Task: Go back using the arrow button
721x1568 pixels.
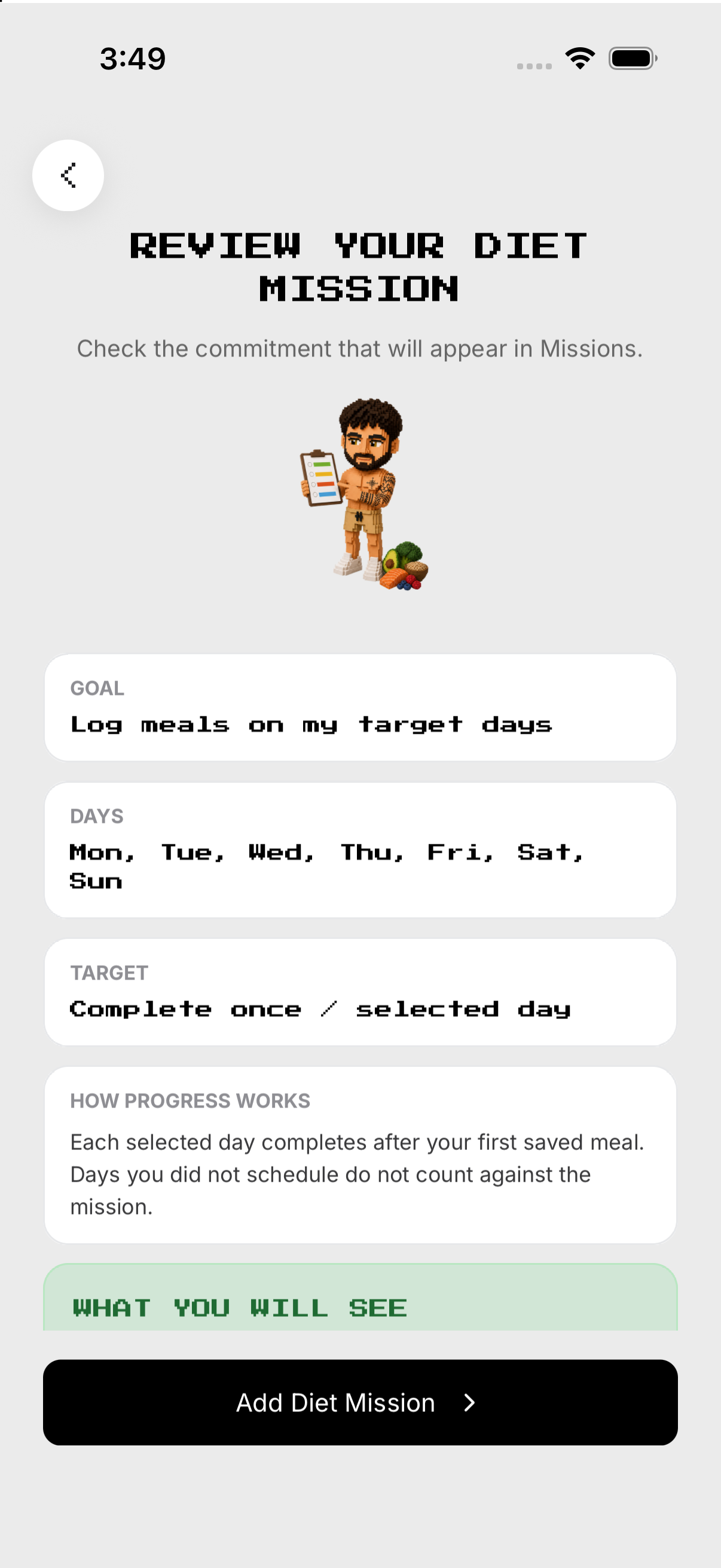Action: click(68, 175)
